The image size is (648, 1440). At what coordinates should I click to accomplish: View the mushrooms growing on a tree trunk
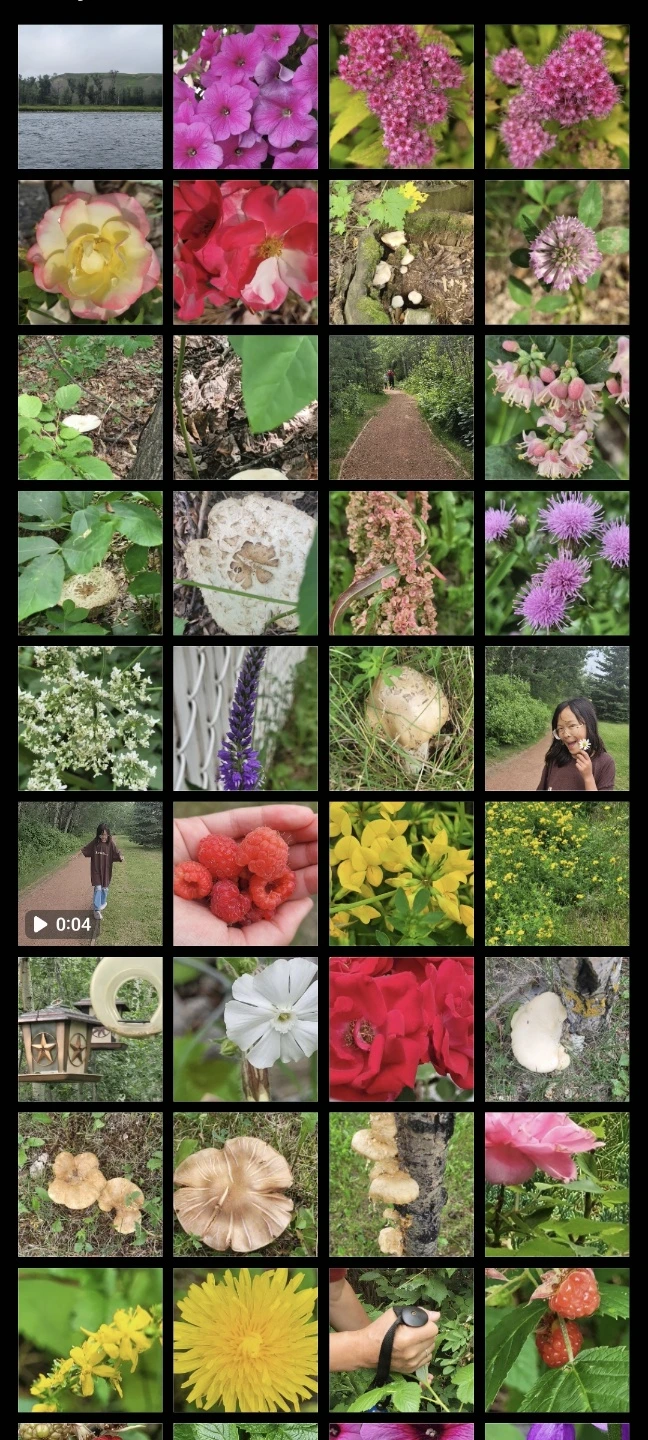pos(401,1185)
